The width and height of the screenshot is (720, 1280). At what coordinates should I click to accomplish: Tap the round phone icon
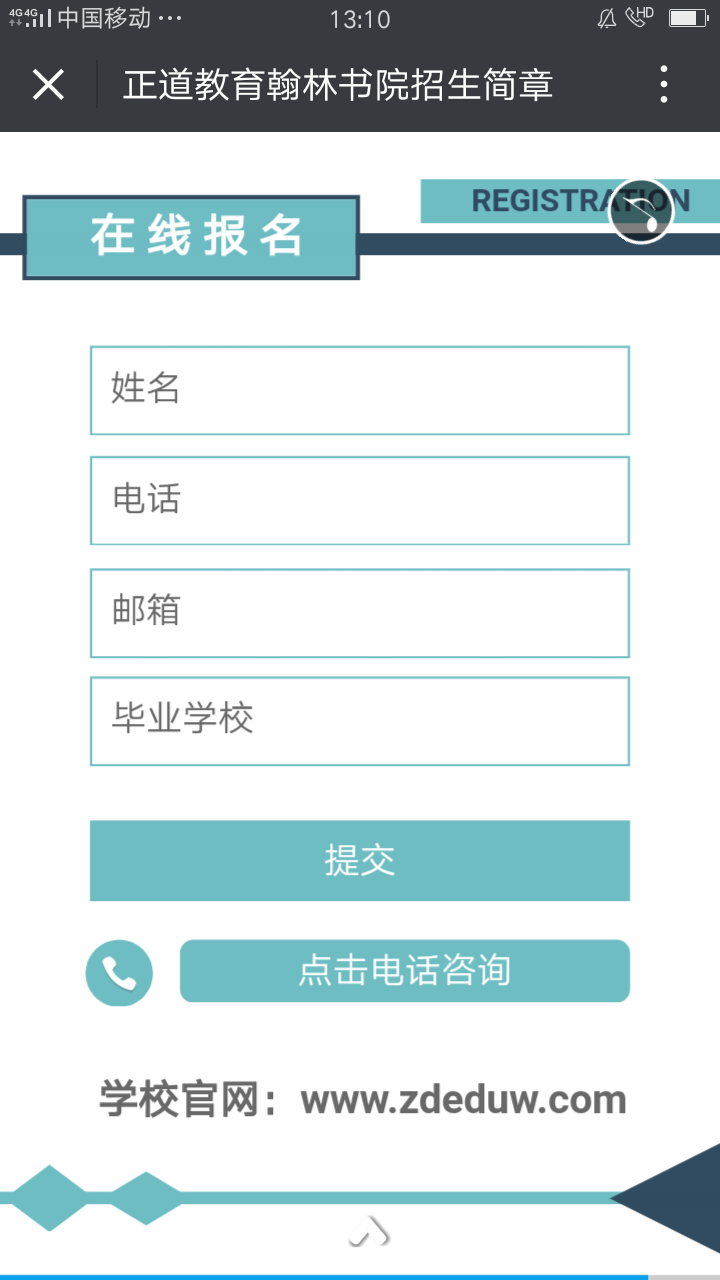[119, 973]
